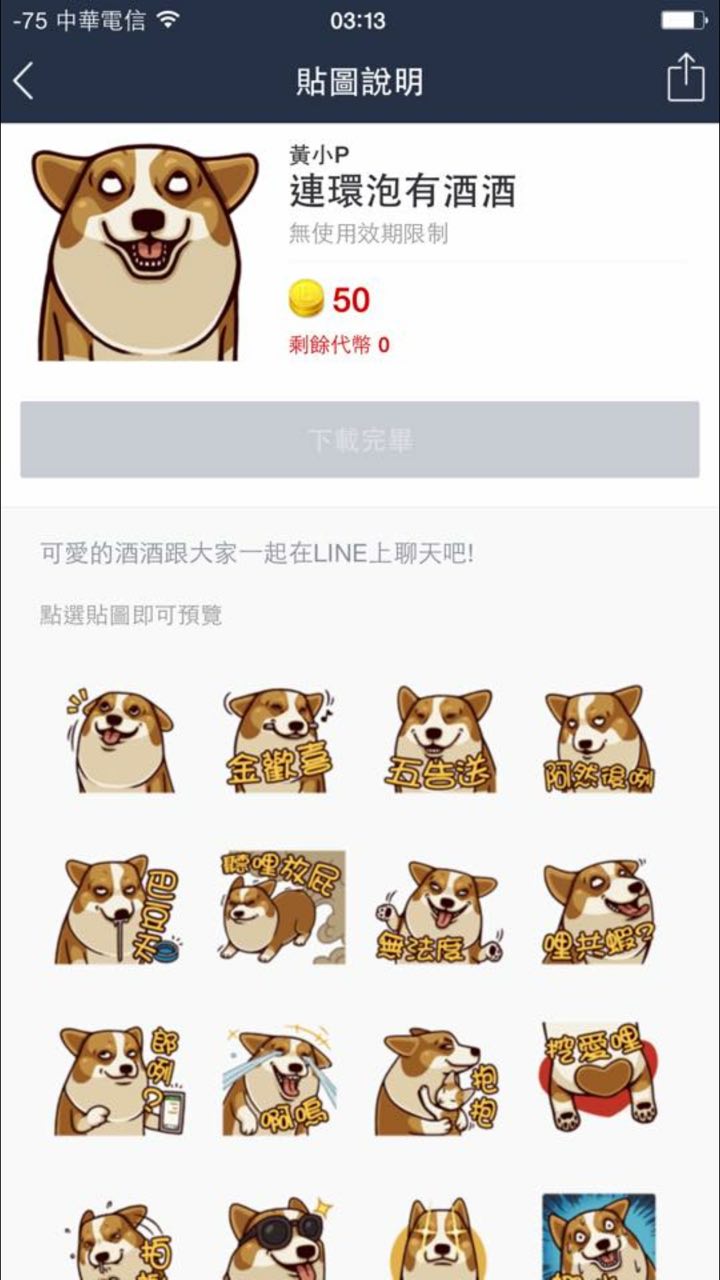Preview the 阿然後咧 sticker
This screenshot has width=720, height=1280.
(x=600, y=740)
